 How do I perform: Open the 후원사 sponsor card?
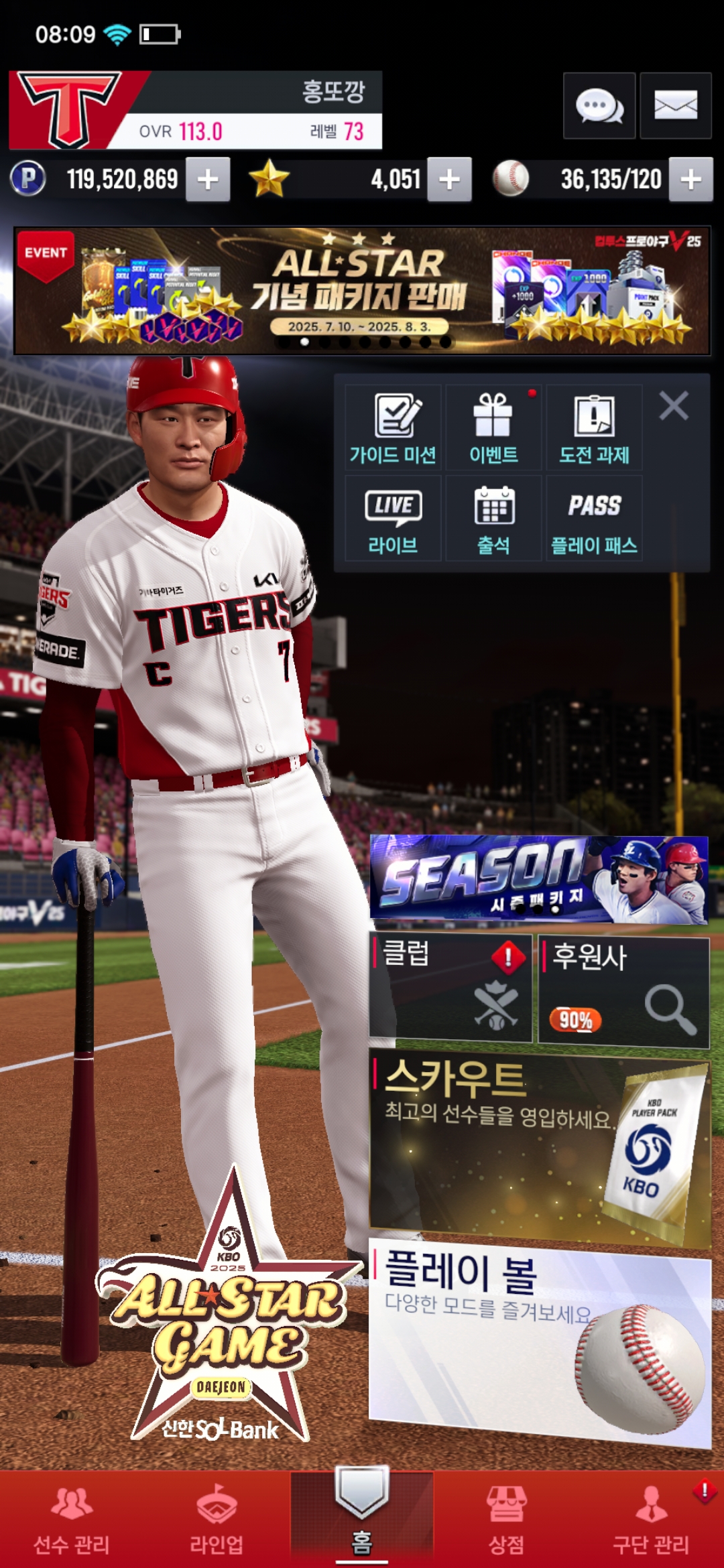(623, 992)
